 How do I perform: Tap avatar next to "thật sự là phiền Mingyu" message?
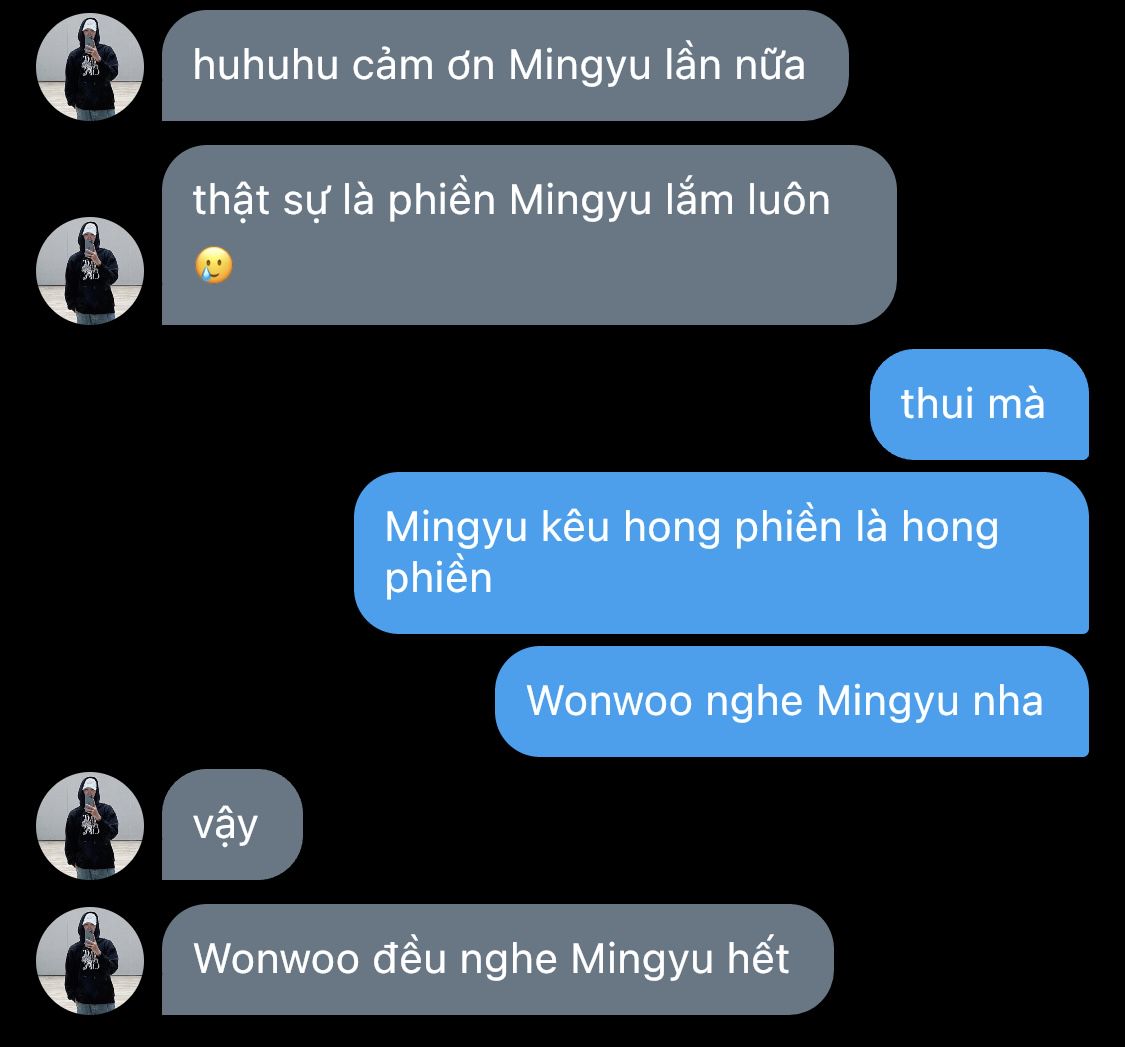[90, 271]
